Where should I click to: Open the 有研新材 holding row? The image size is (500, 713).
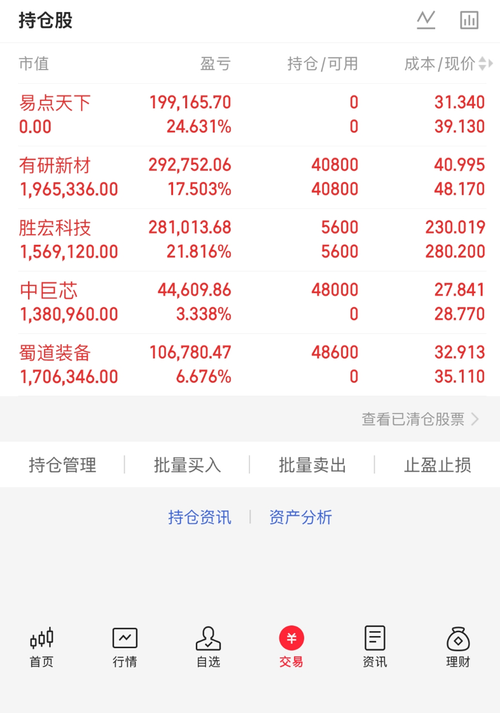tap(252, 177)
